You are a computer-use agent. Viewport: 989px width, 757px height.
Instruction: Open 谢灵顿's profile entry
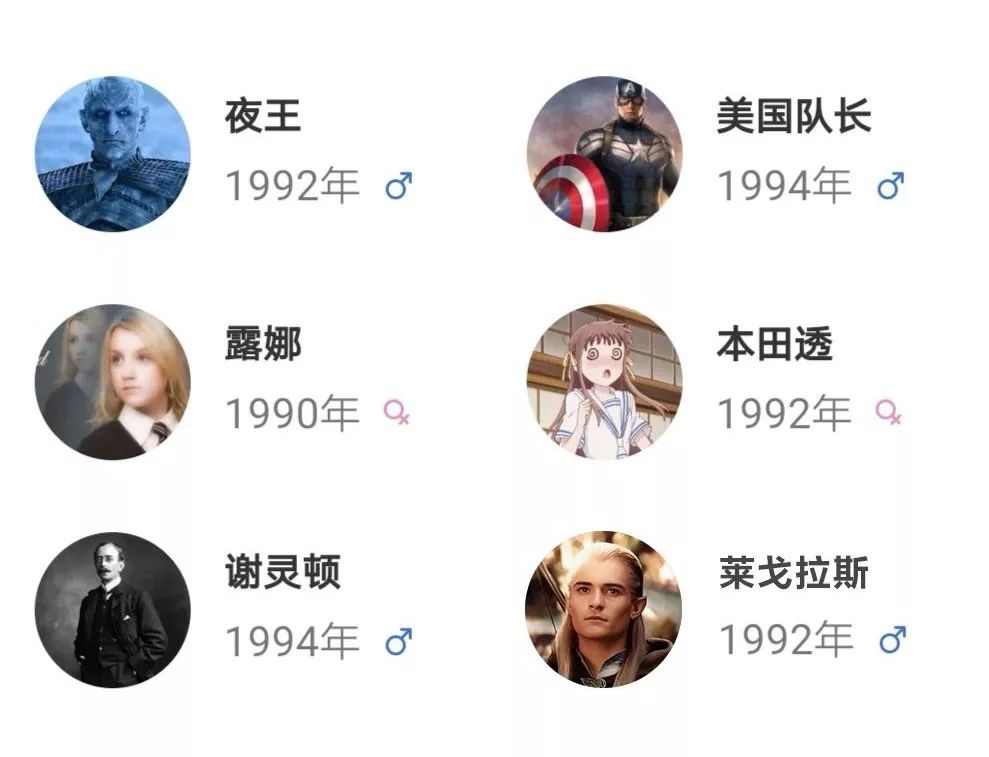(282, 573)
